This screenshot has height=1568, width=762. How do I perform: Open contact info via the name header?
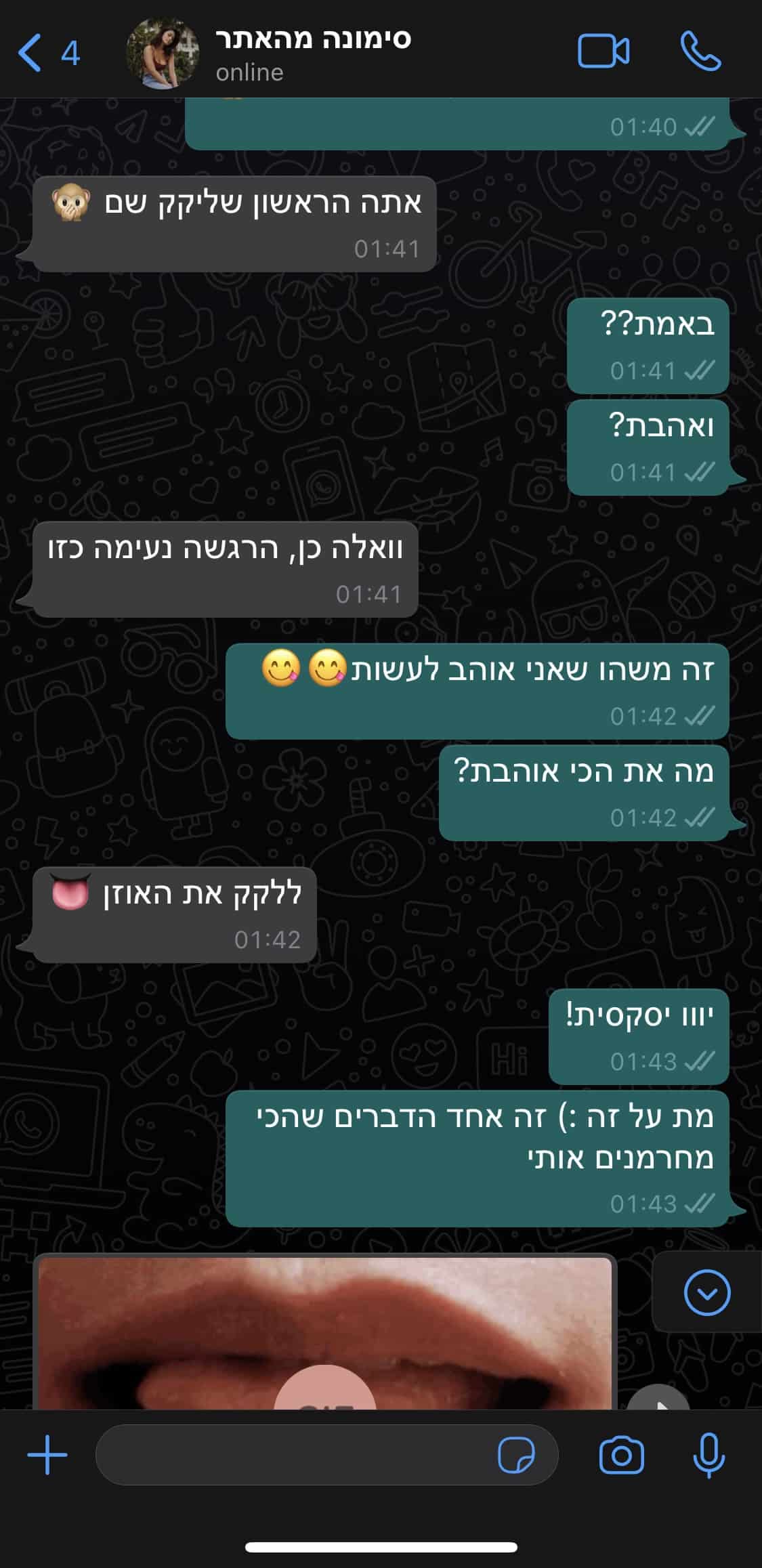tap(313, 54)
